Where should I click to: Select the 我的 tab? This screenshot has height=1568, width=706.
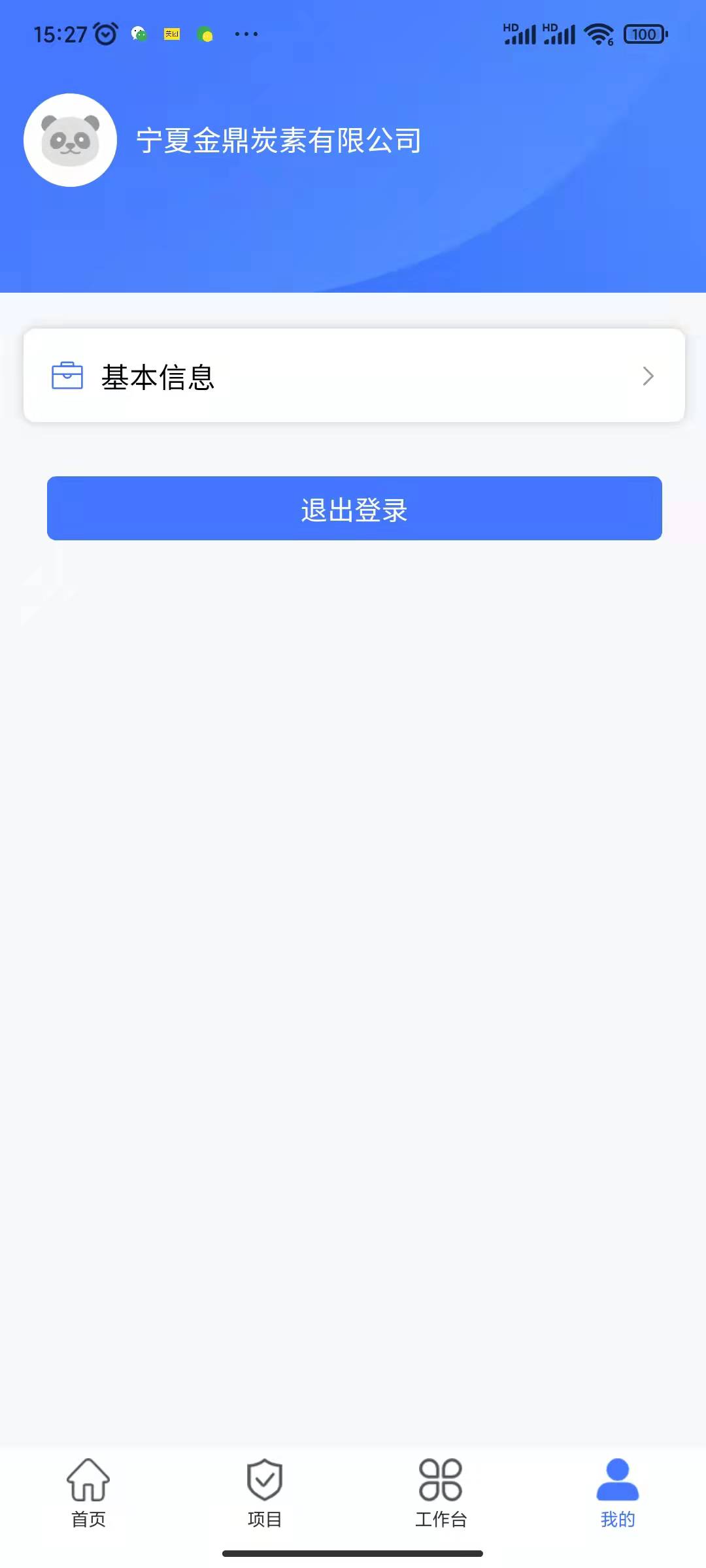pyautogui.click(x=617, y=1492)
